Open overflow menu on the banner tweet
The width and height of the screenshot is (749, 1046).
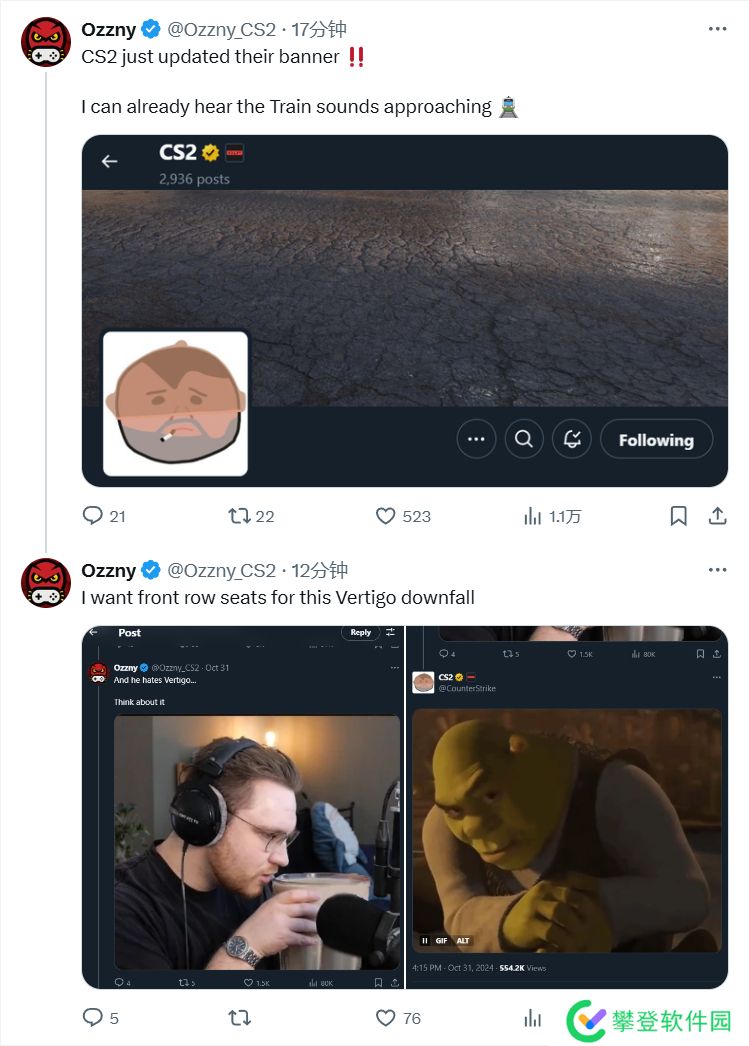[x=717, y=29]
